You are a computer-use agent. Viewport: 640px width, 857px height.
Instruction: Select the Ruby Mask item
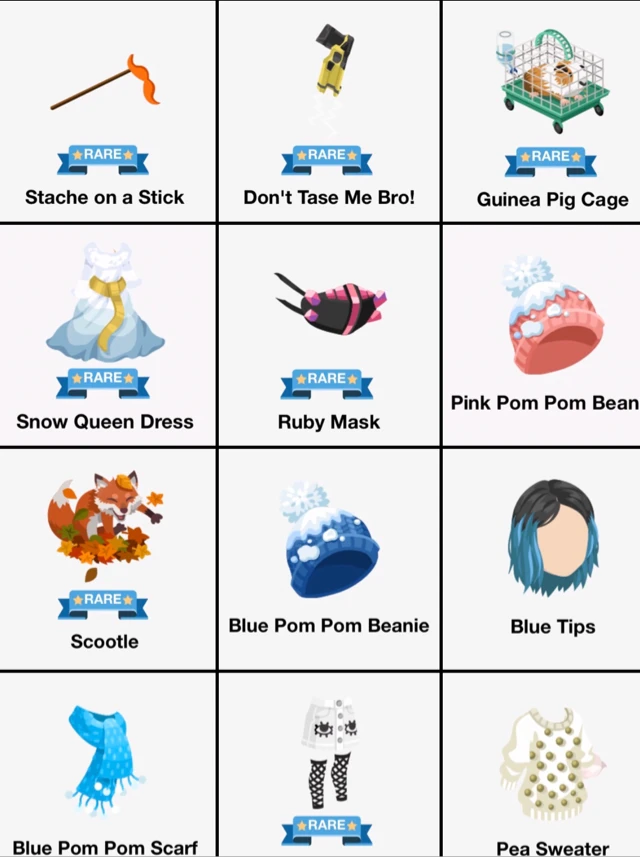[x=328, y=305]
